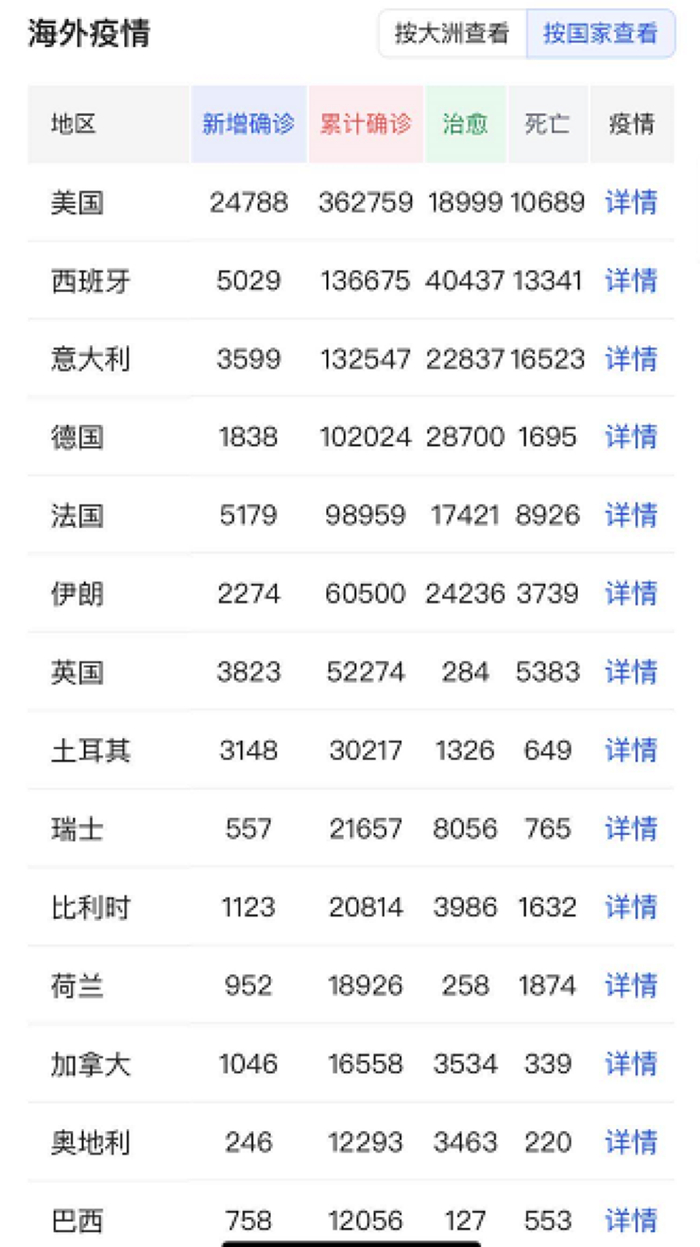
Task: View 详情 for 荷兰
Action: click(631, 985)
